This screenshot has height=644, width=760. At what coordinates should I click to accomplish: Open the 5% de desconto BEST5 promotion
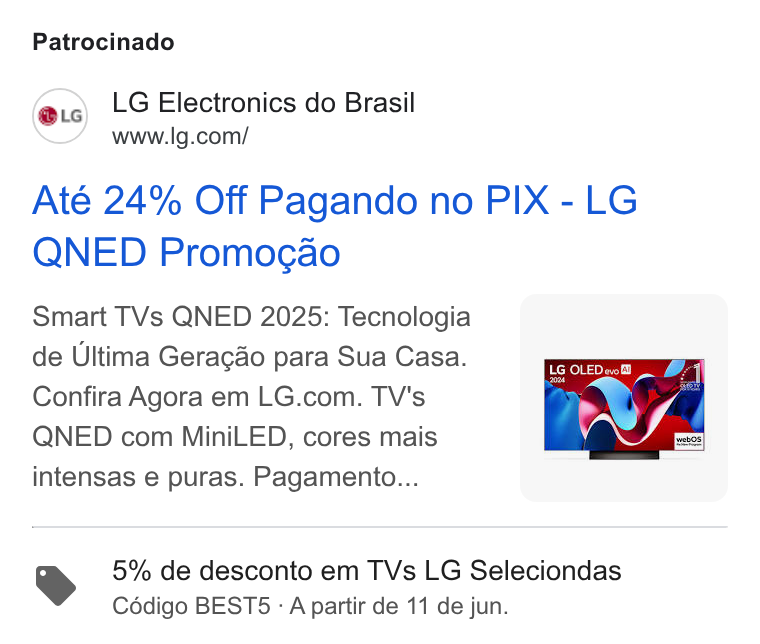point(328,587)
